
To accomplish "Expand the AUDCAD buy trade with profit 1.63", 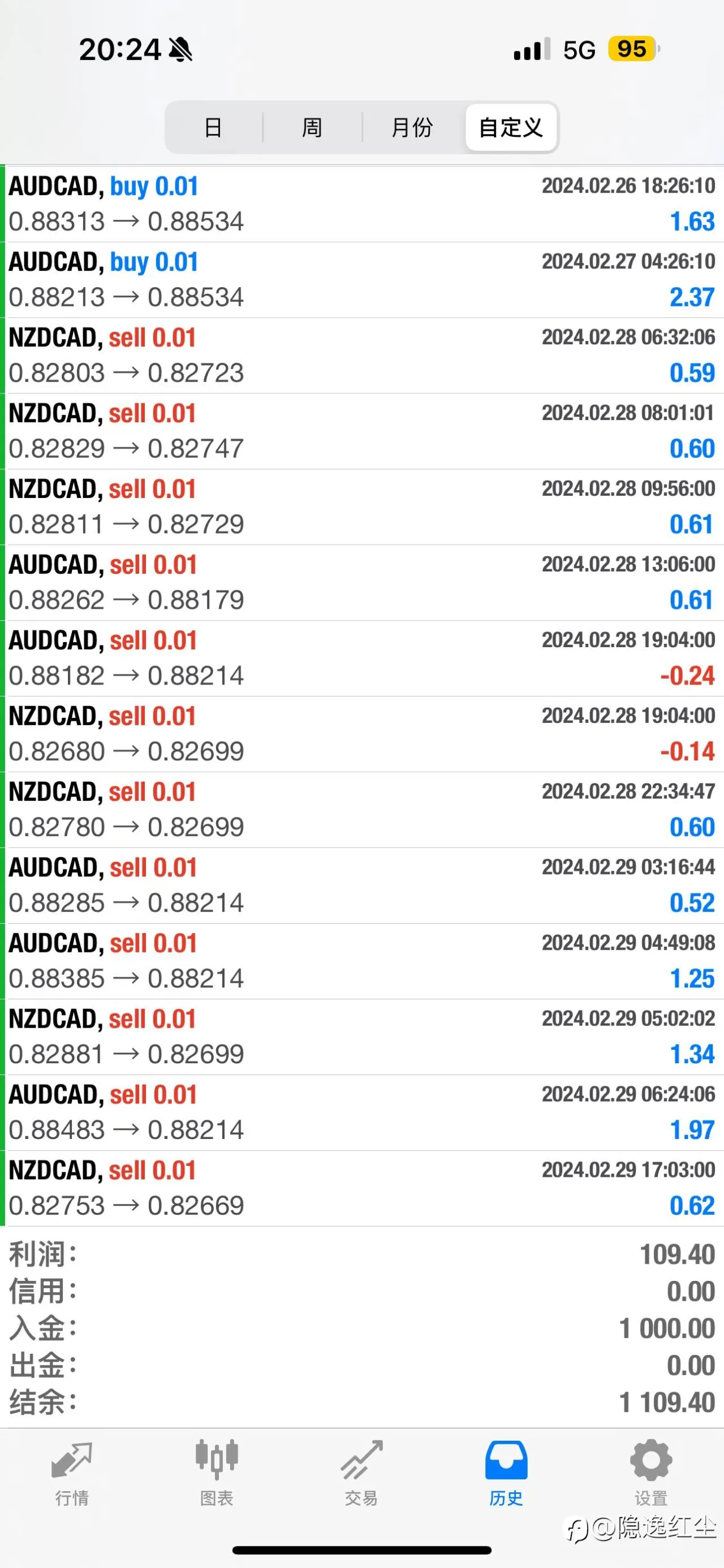I will click(x=364, y=204).
